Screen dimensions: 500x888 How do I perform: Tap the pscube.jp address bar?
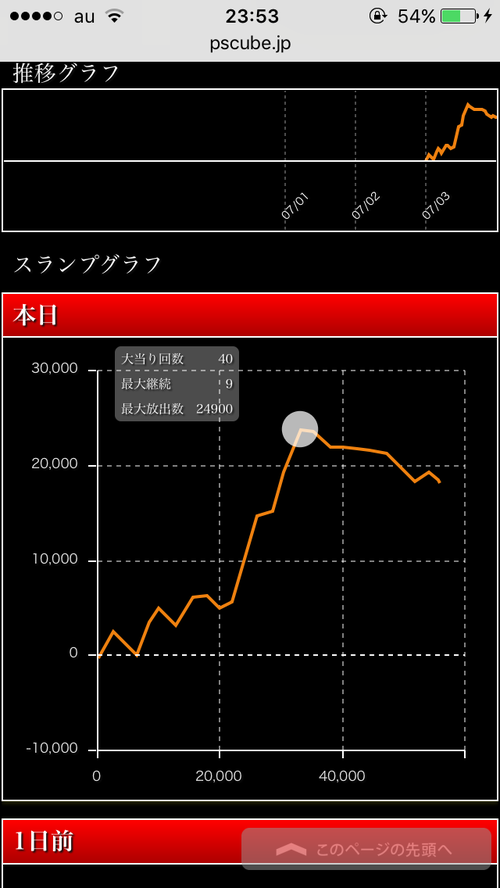click(x=250, y=44)
